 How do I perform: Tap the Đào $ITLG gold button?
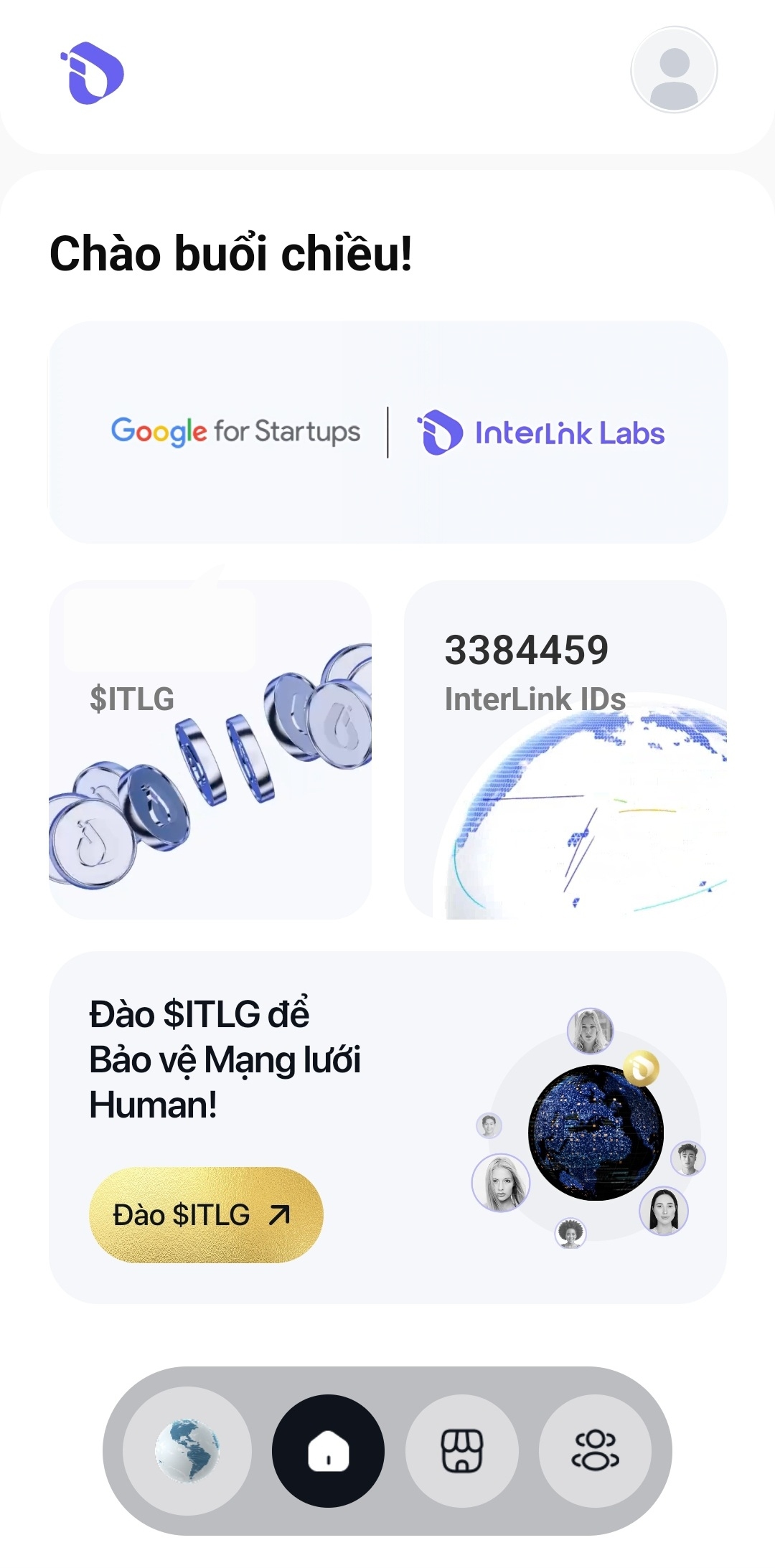click(206, 1214)
